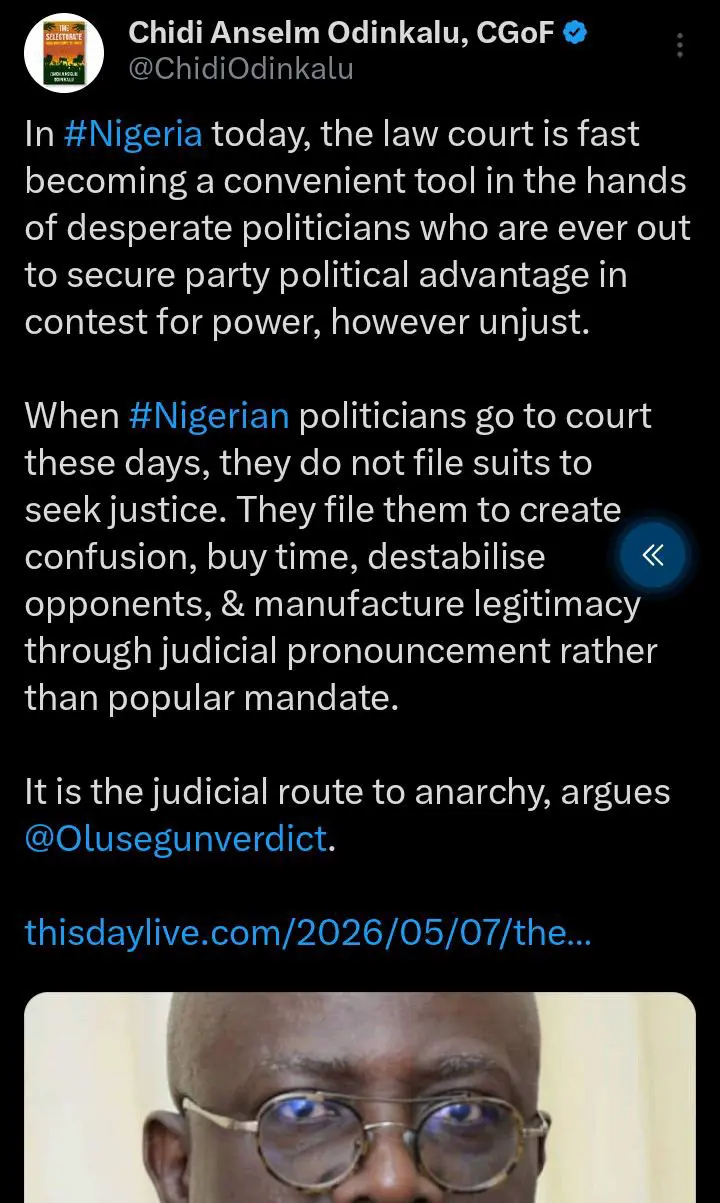Open the #Nigerian hashtag
The width and height of the screenshot is (720, 1203).
pyautogui.click(x=210, y=415)
